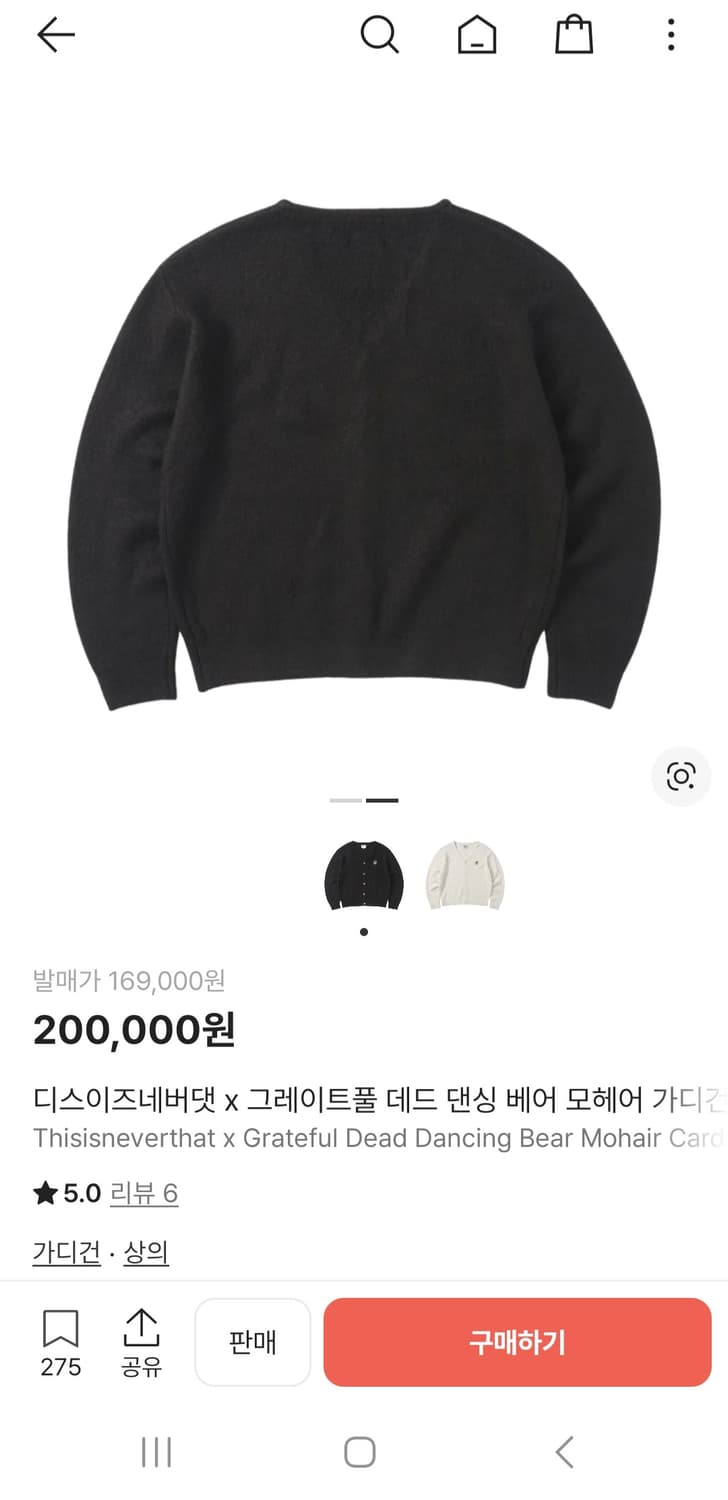Open 리뷰 6 to read reviews
The height and width of the screenshot is (1500, 728).
(x=143, y=1193)
